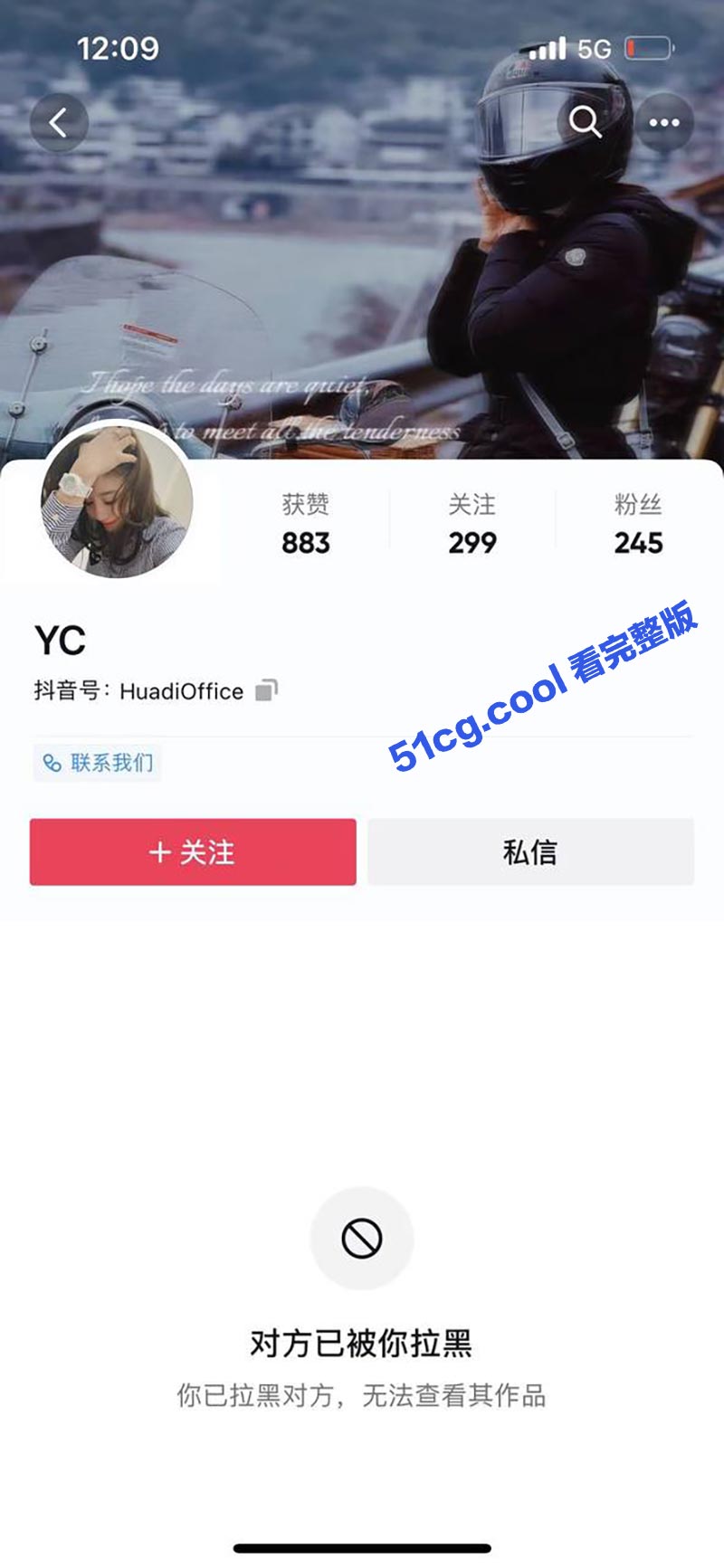
Task: Tap 联系我们 to contact the account
Action: [x=97, y=763]
